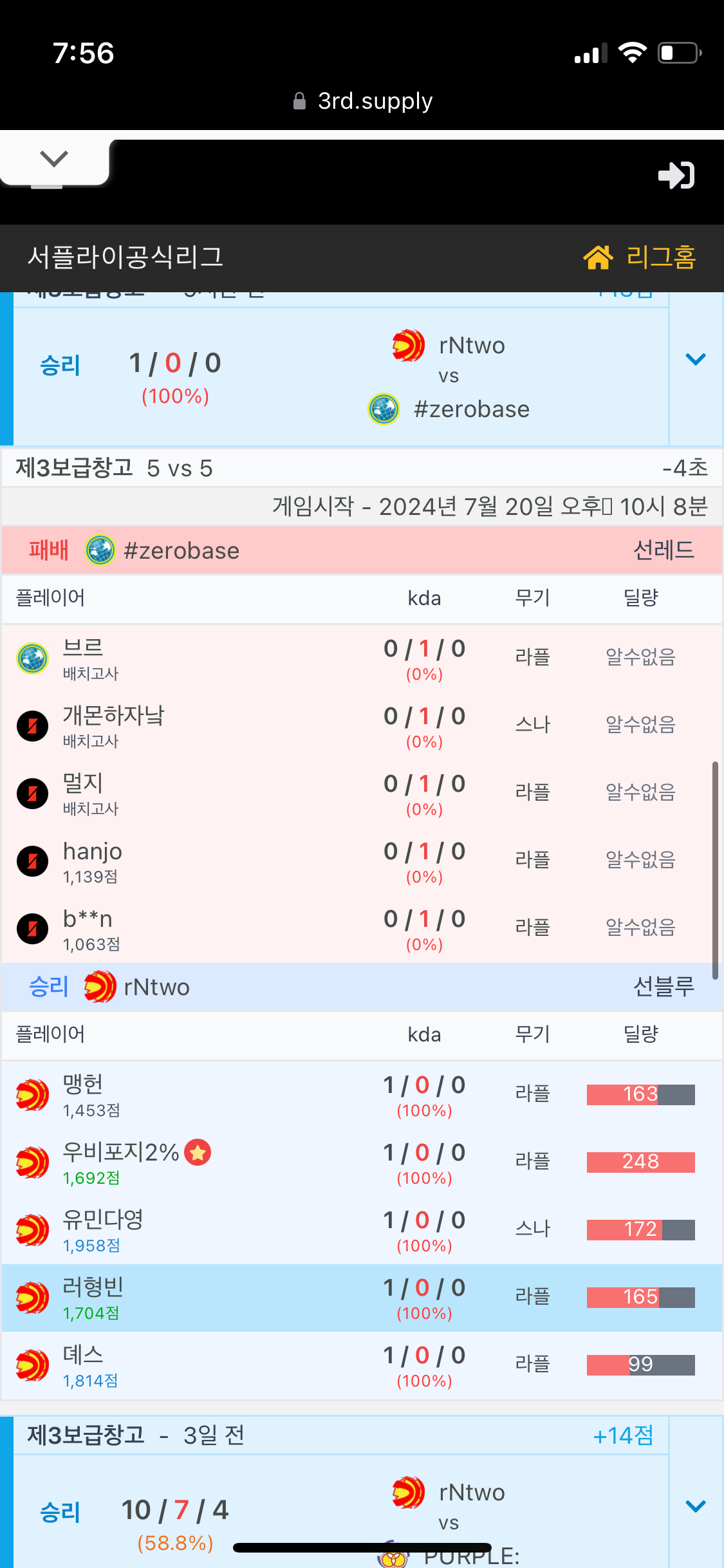Collapse the rNtwo vs #zerobase match

point(696,359)
